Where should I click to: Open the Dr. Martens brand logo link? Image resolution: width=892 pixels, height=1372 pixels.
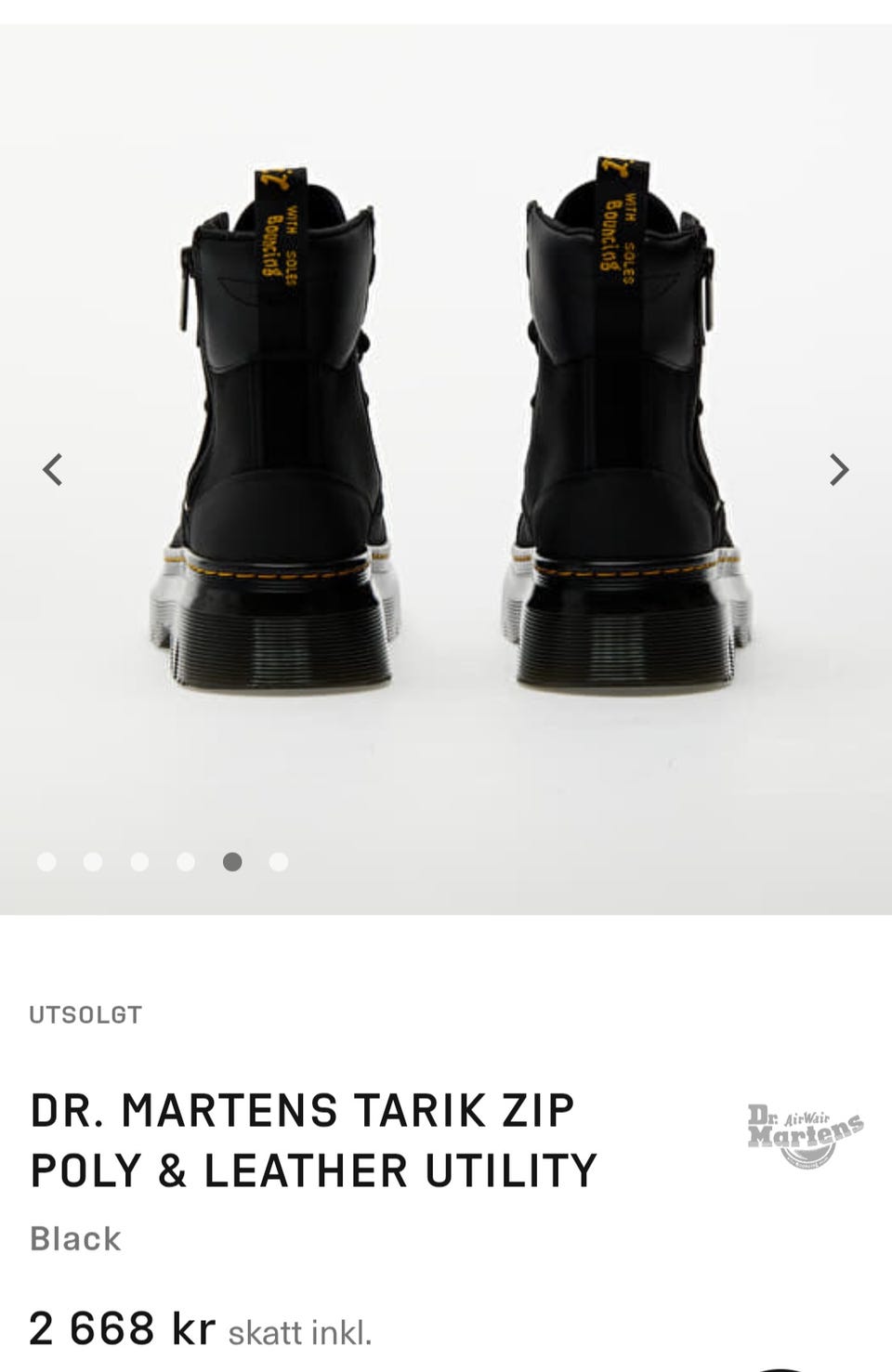pos(805,1135)
